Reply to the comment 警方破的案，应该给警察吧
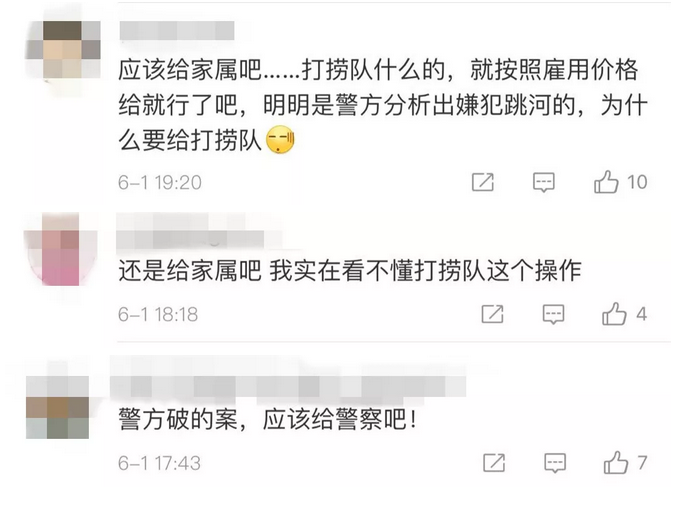 pyautogui.click(x=555, y=463)
